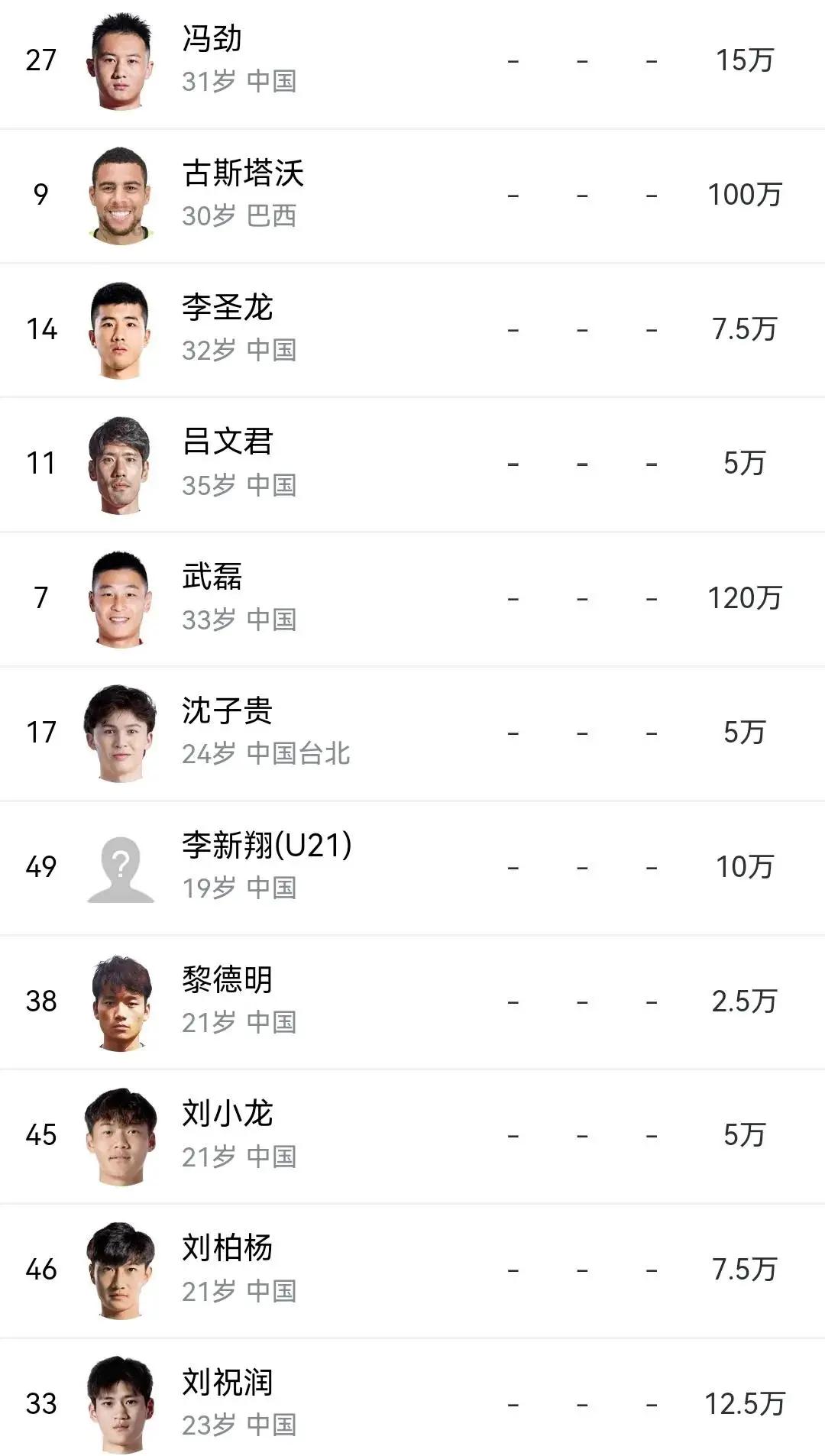This screenshot has width=825, height=1456.
Task: View 沈子贵's player page
Action: coord(227,712)
